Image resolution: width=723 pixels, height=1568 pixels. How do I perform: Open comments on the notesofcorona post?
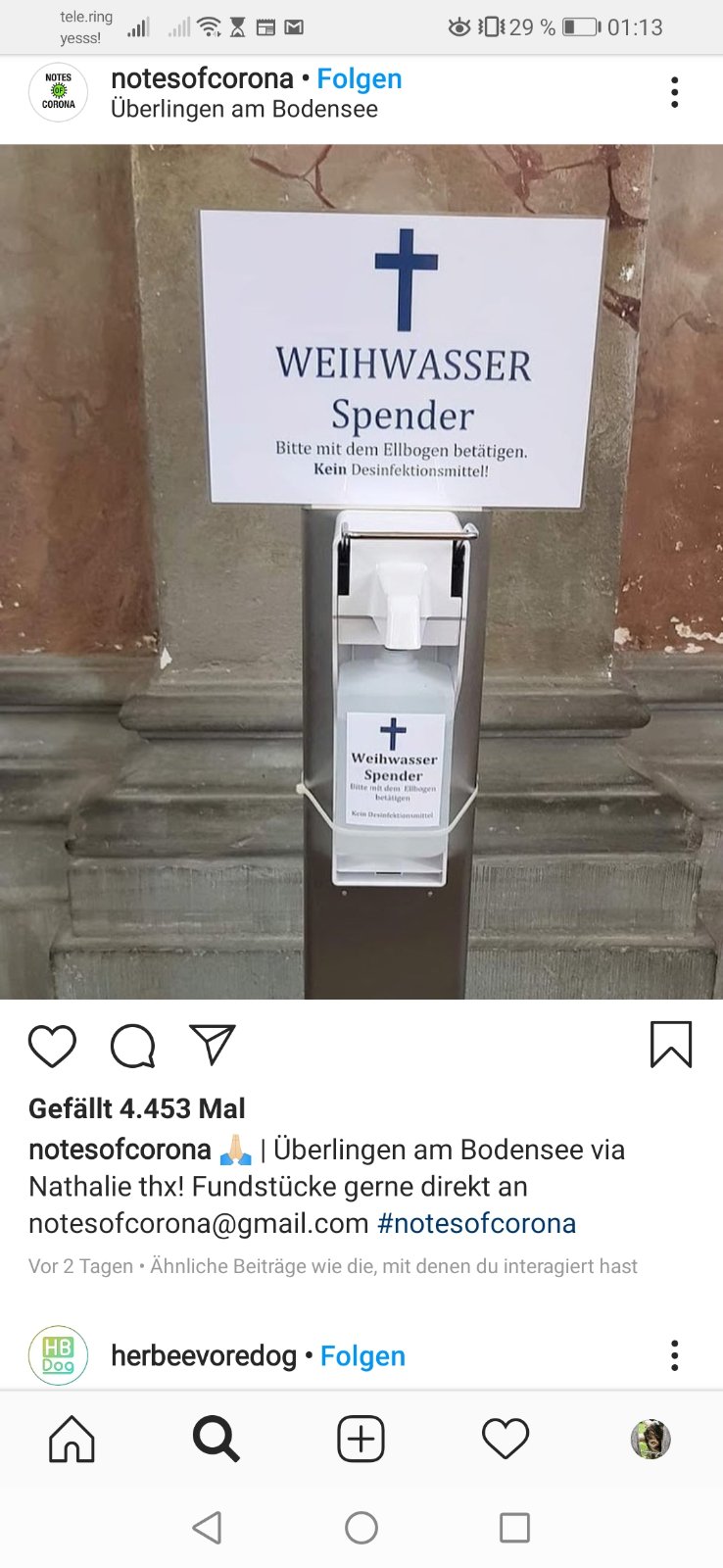132,1045
